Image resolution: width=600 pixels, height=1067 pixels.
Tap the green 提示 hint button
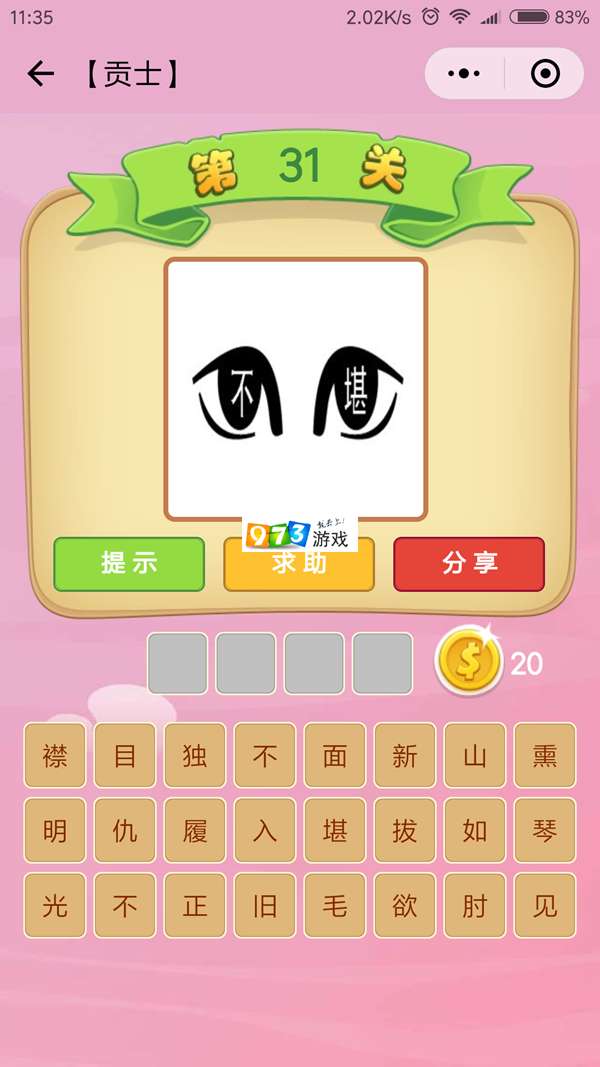tap(129, 564)
